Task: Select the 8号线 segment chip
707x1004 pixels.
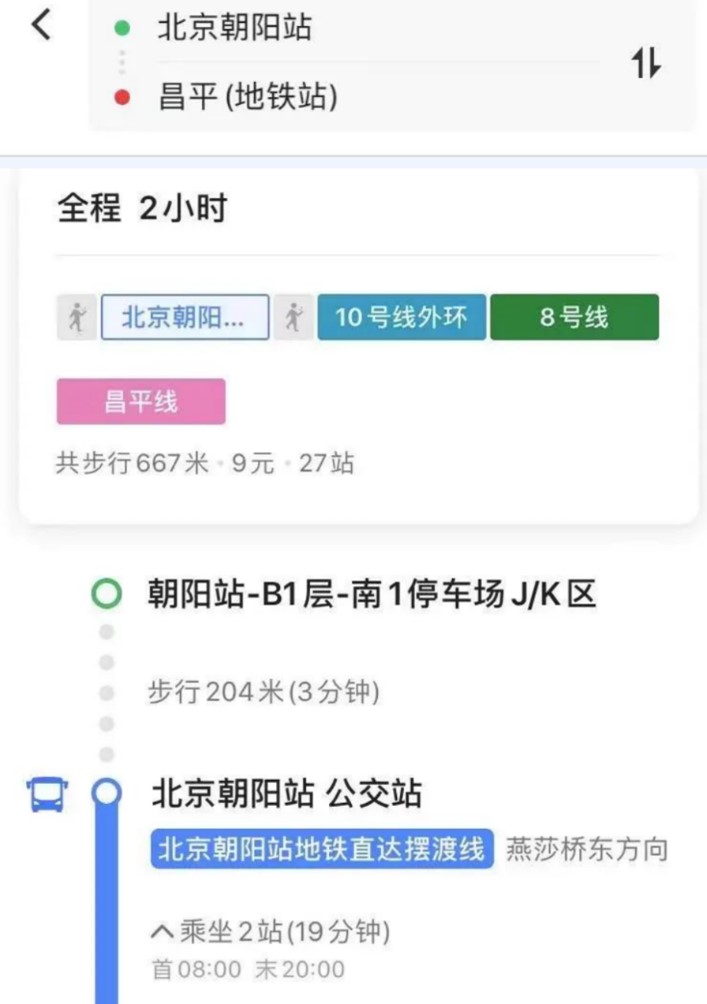Action: pos(574,318)
